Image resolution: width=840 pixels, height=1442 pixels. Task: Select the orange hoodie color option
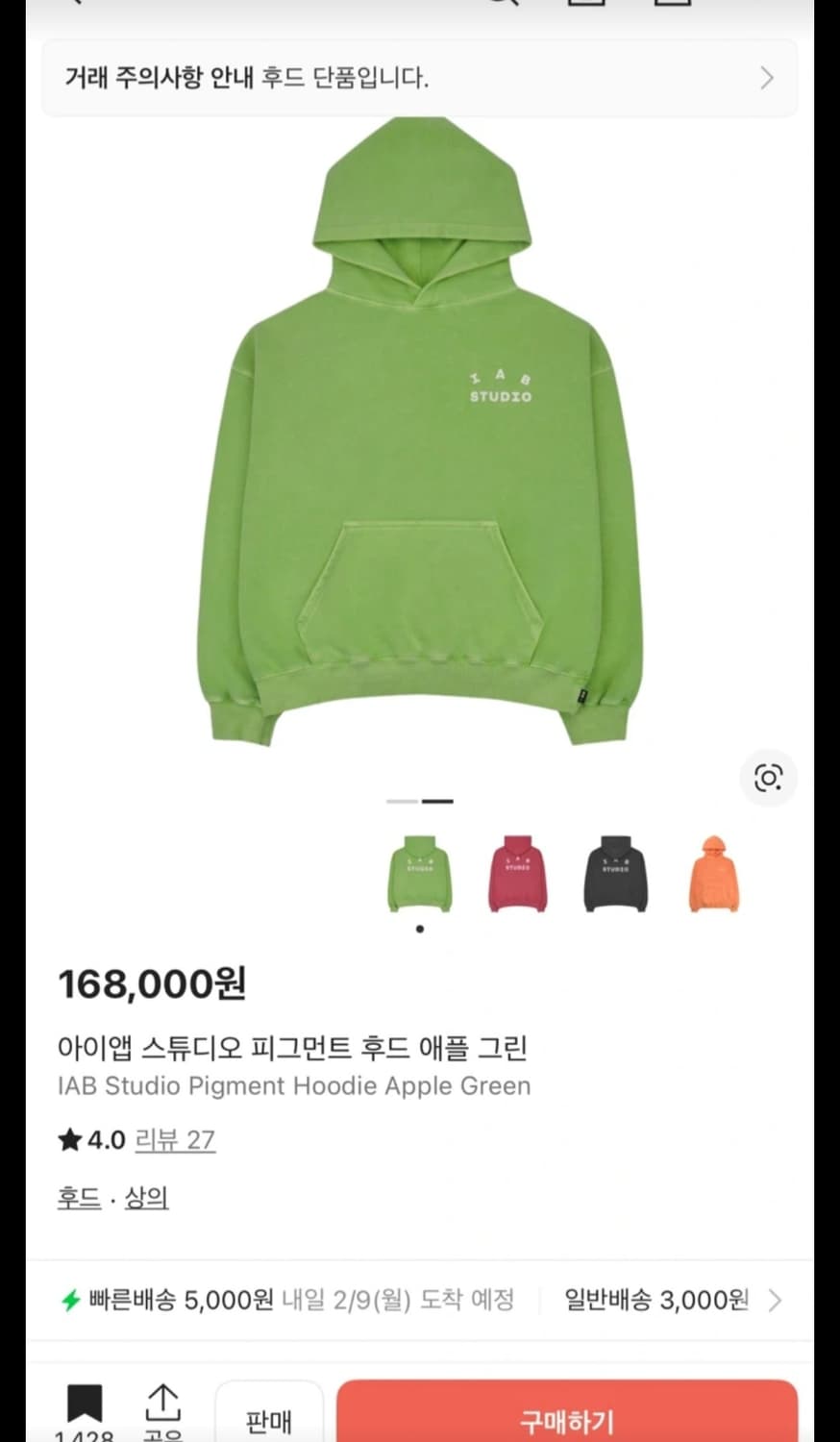(712, 873)
